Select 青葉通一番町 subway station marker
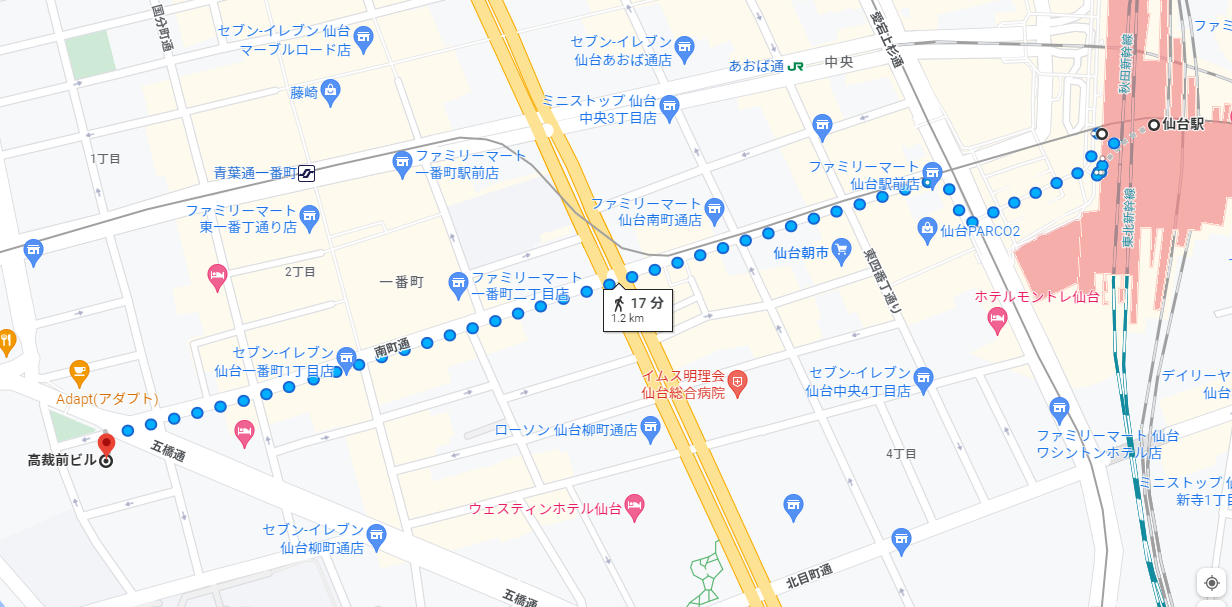The height and width of the screenshot is (607, 1232). tap(306, 172)
